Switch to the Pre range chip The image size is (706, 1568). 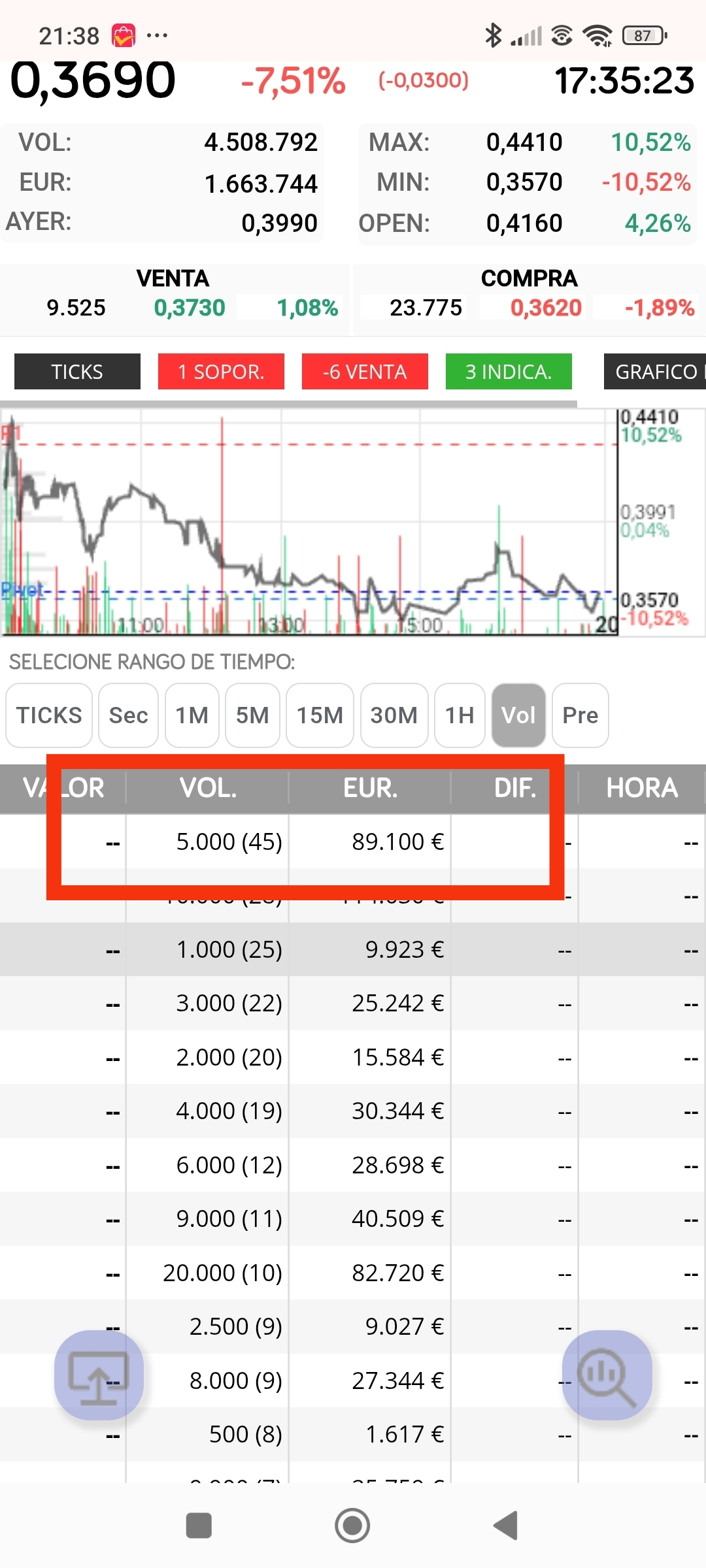[x=580, y=715]
